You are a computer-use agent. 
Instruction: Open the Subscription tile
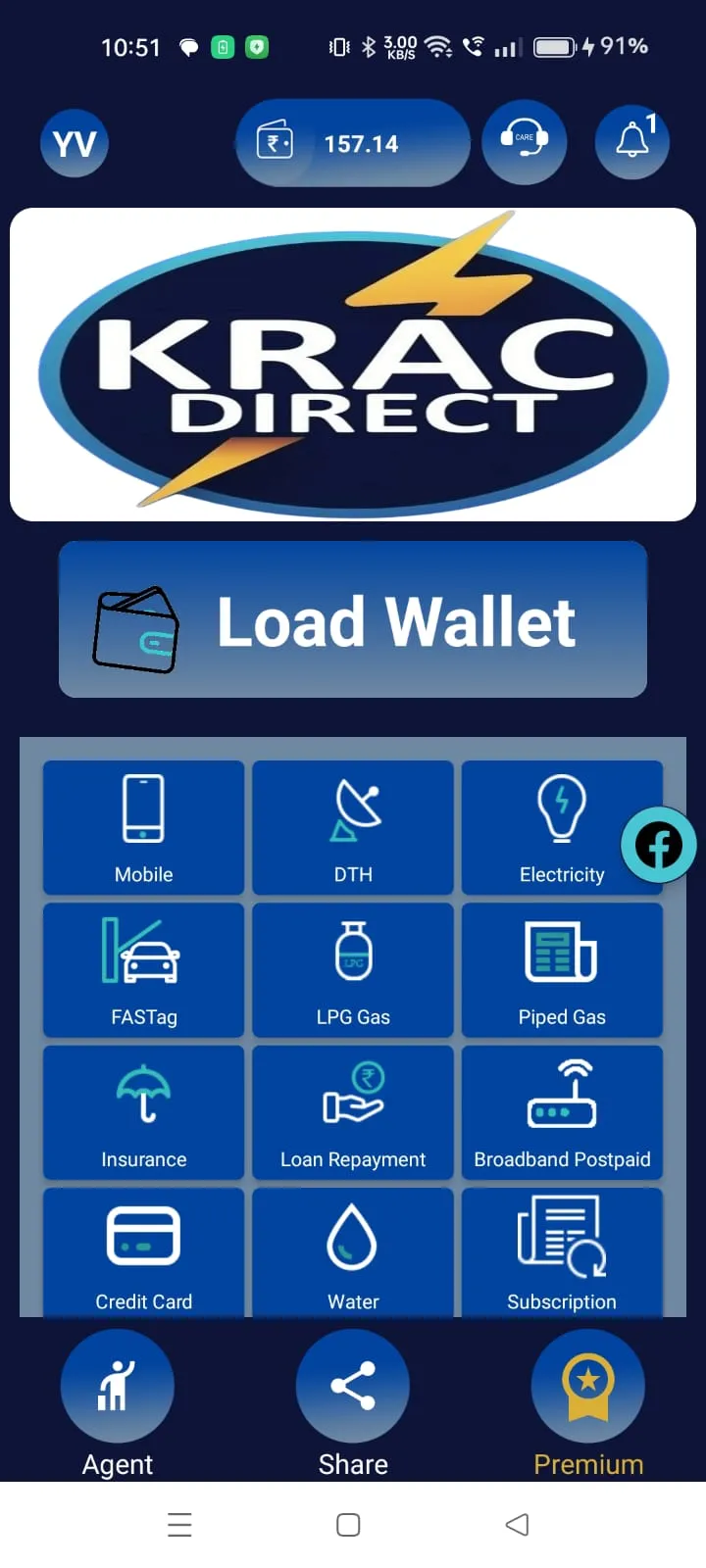562,1252
